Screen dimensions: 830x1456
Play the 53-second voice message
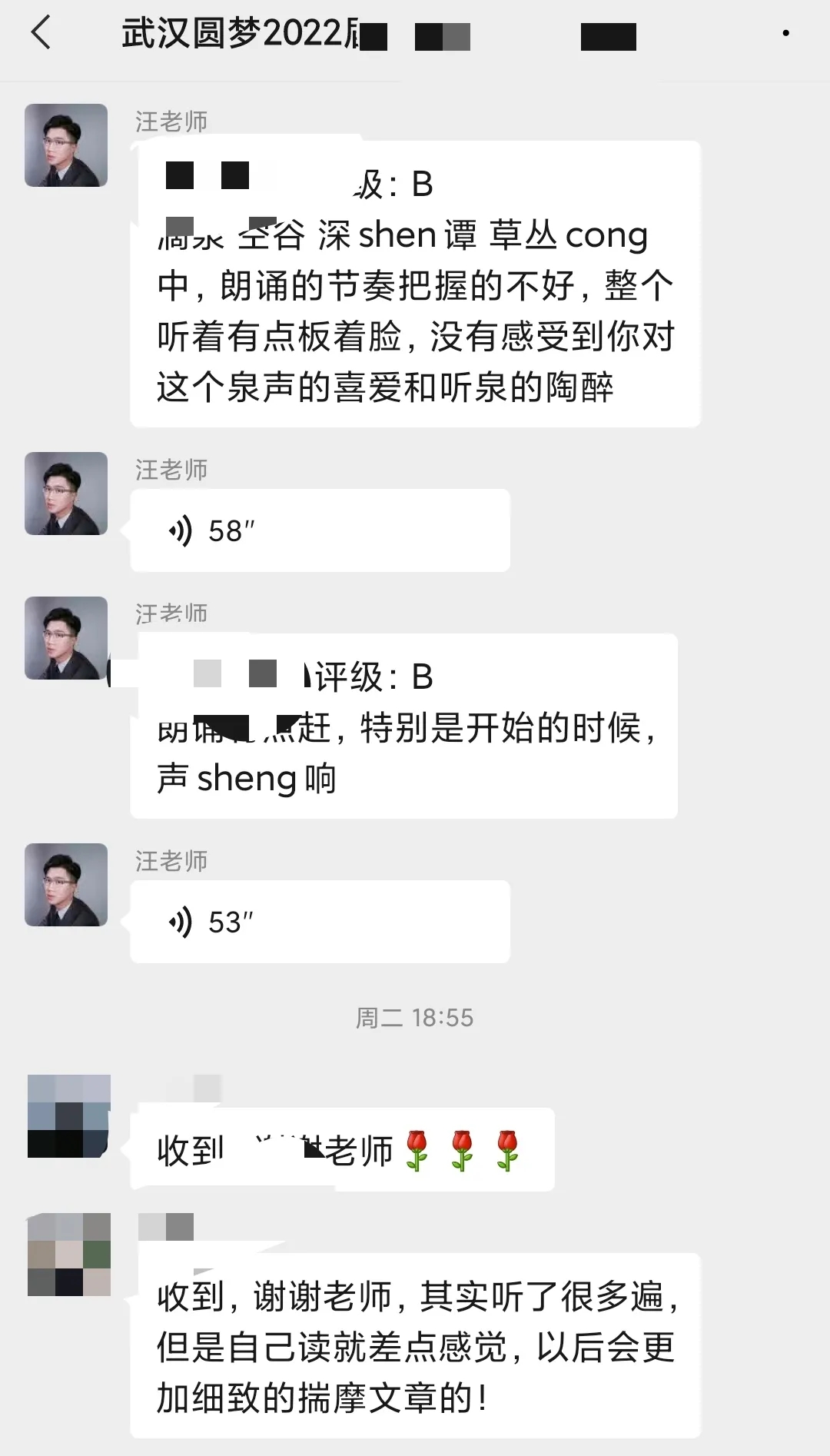(x=320, y=921)
